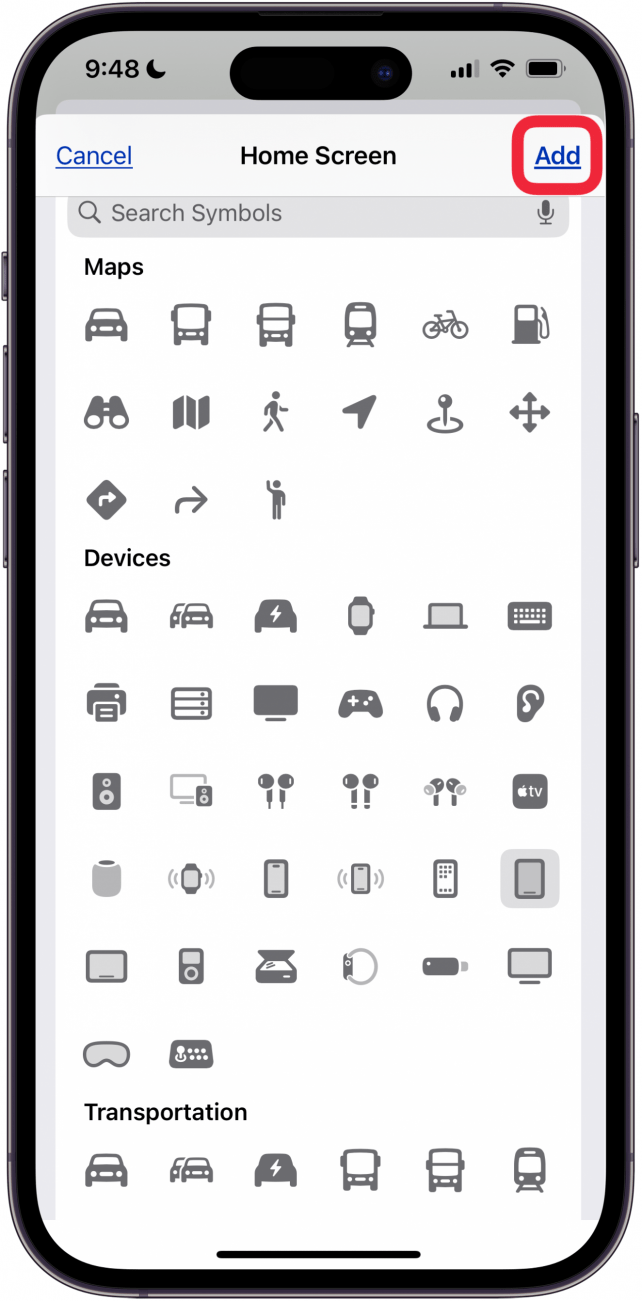Select the folded map symbol

(x=191, y=412)
